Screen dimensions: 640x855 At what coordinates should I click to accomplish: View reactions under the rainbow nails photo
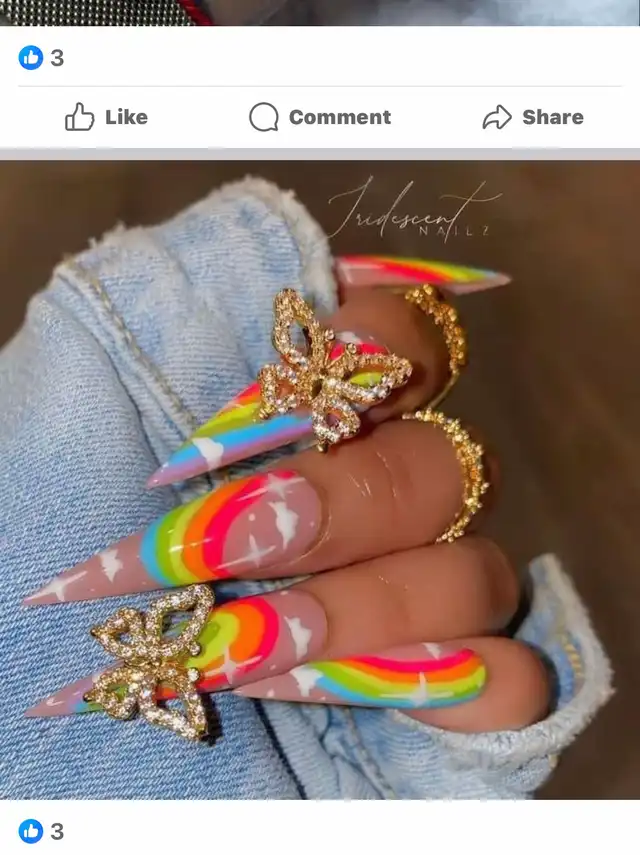click(41, 831)
